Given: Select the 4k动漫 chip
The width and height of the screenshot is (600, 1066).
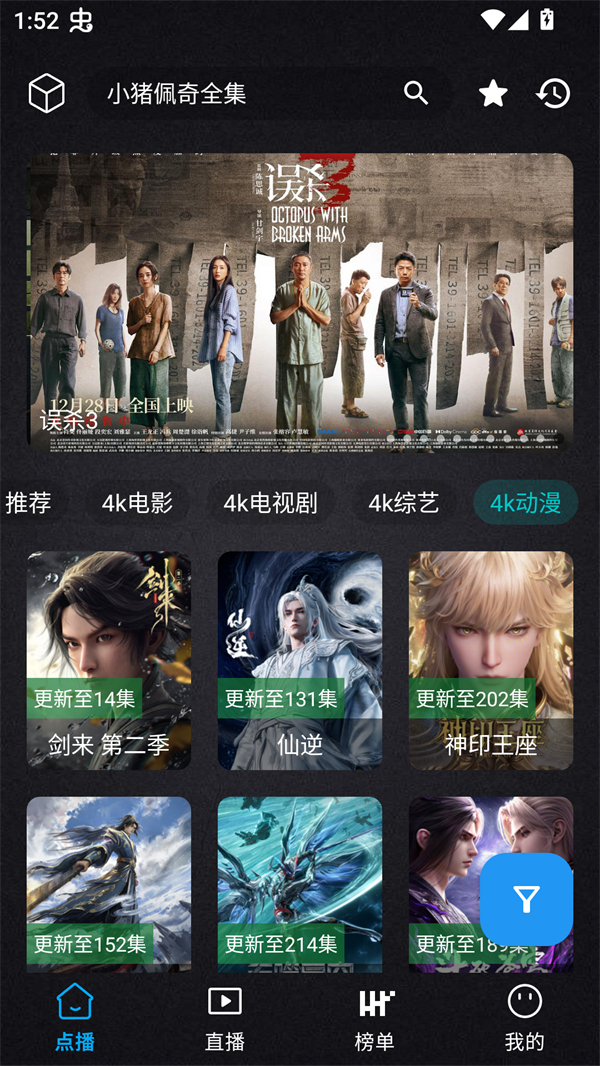Looking at the screenshot, I should [526, 503].
